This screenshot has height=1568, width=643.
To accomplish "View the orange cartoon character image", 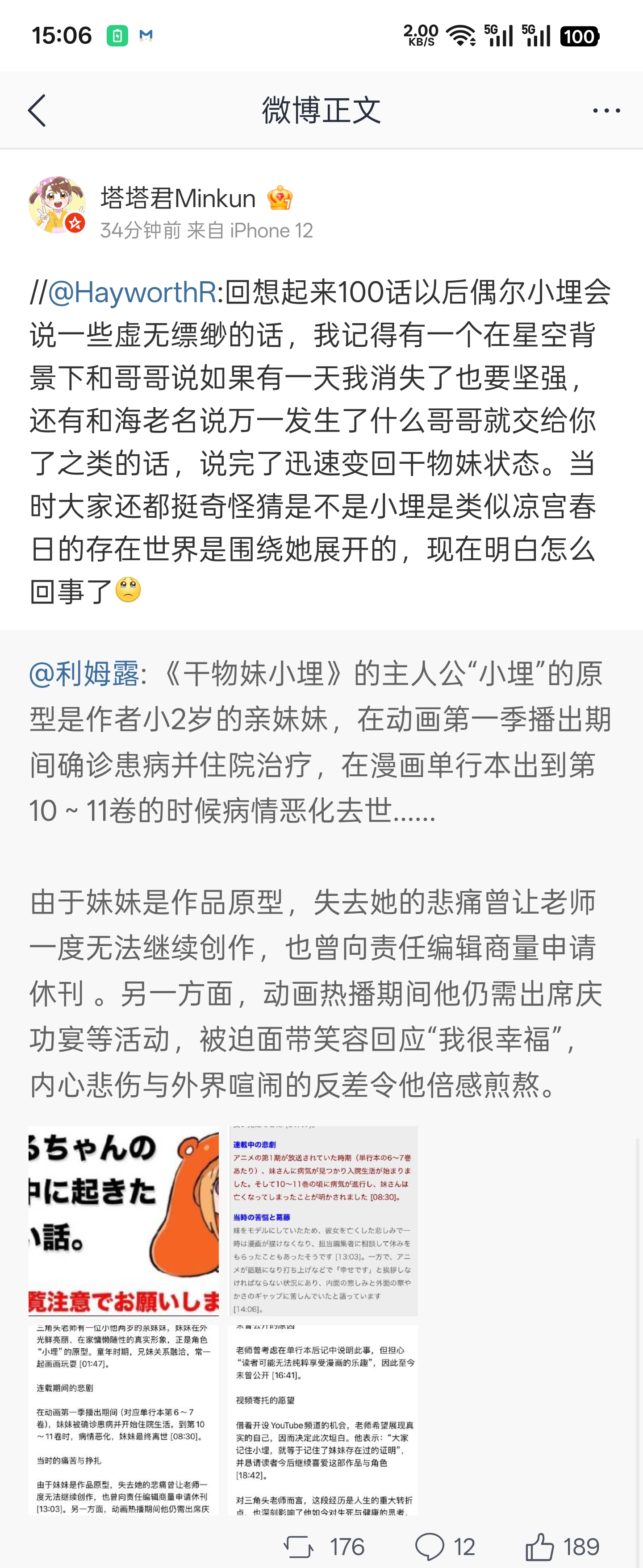I will click(124, 1220).
